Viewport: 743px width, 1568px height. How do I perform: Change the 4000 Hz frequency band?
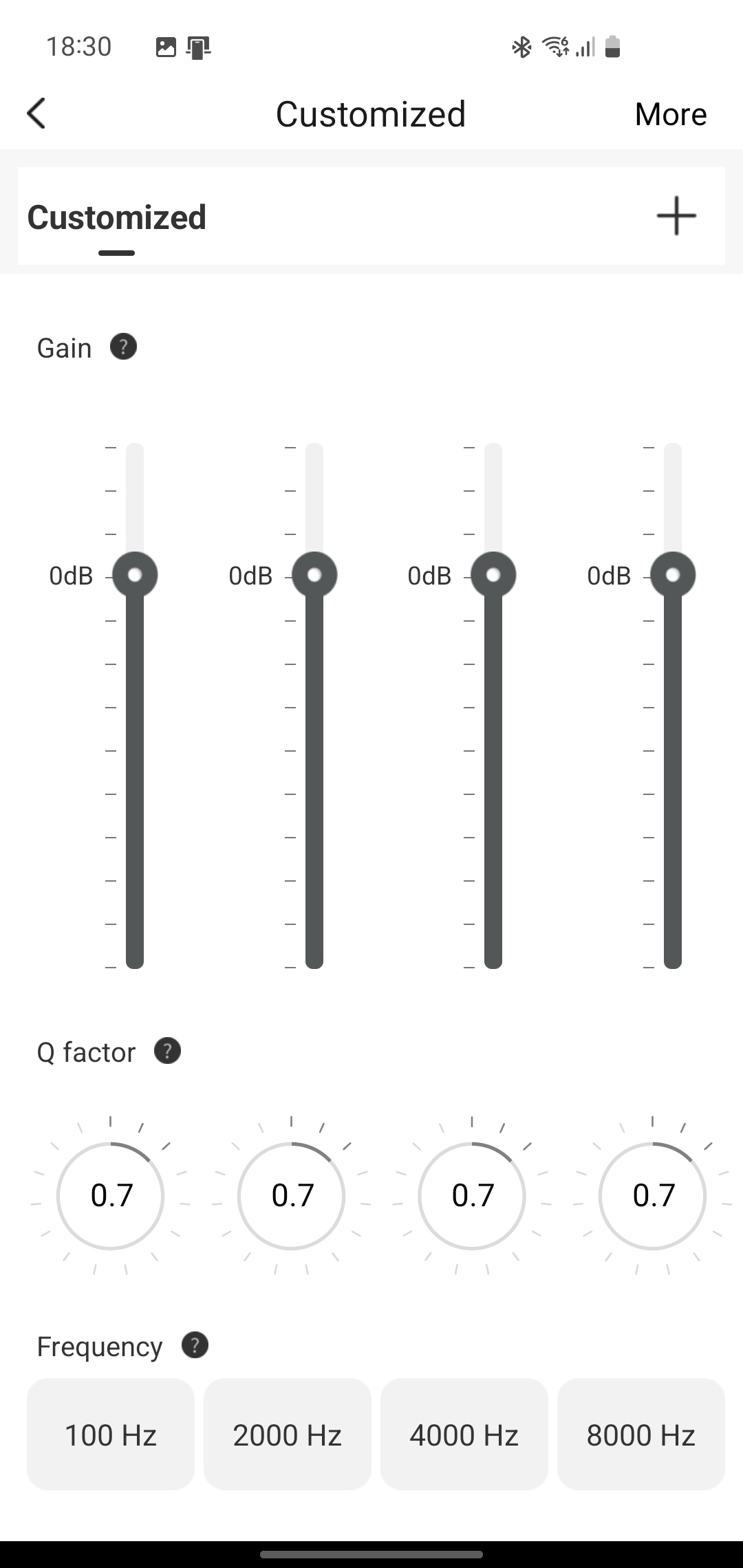point(464,1435)
